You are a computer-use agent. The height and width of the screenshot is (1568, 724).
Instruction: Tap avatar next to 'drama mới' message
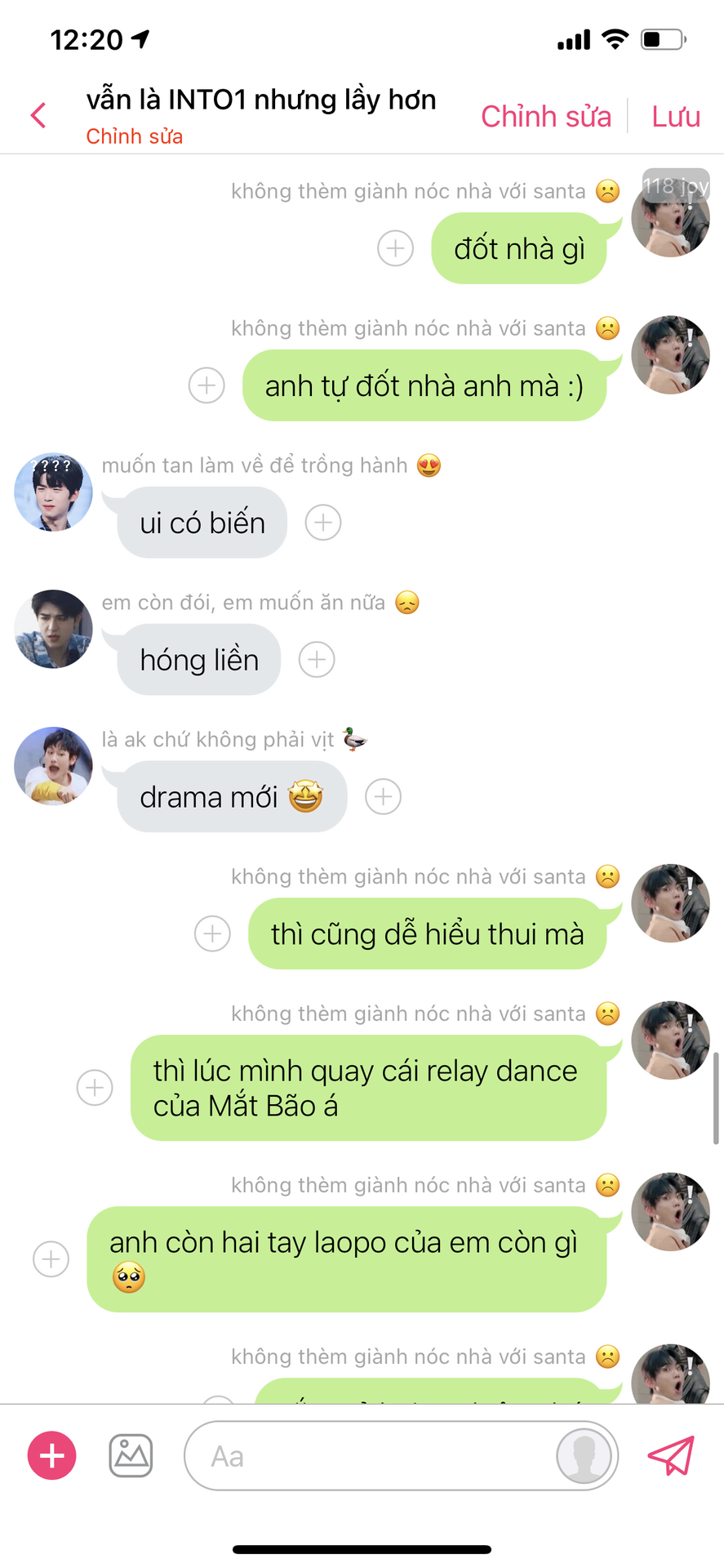(x=53, y=766)
